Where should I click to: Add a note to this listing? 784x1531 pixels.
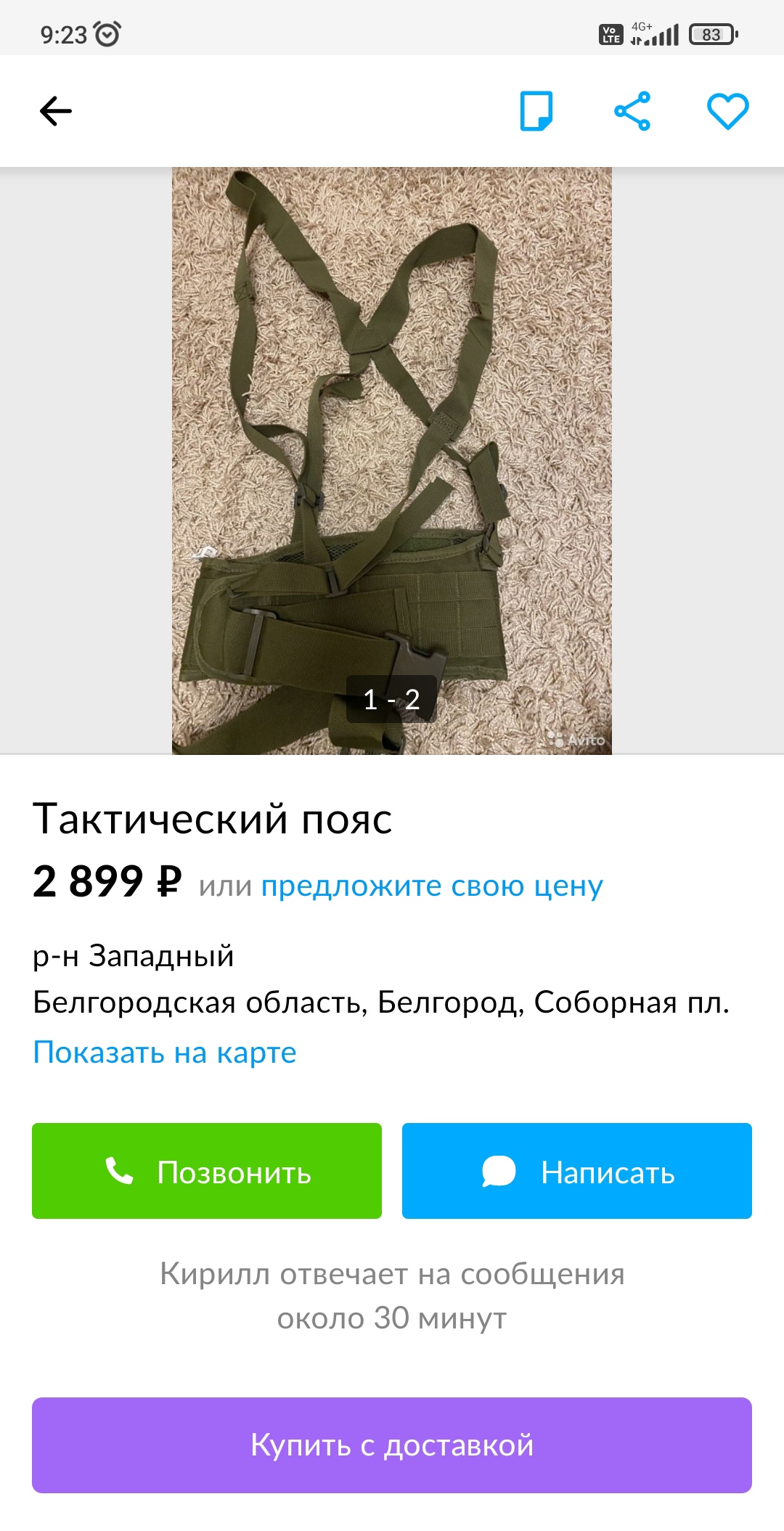536,111
